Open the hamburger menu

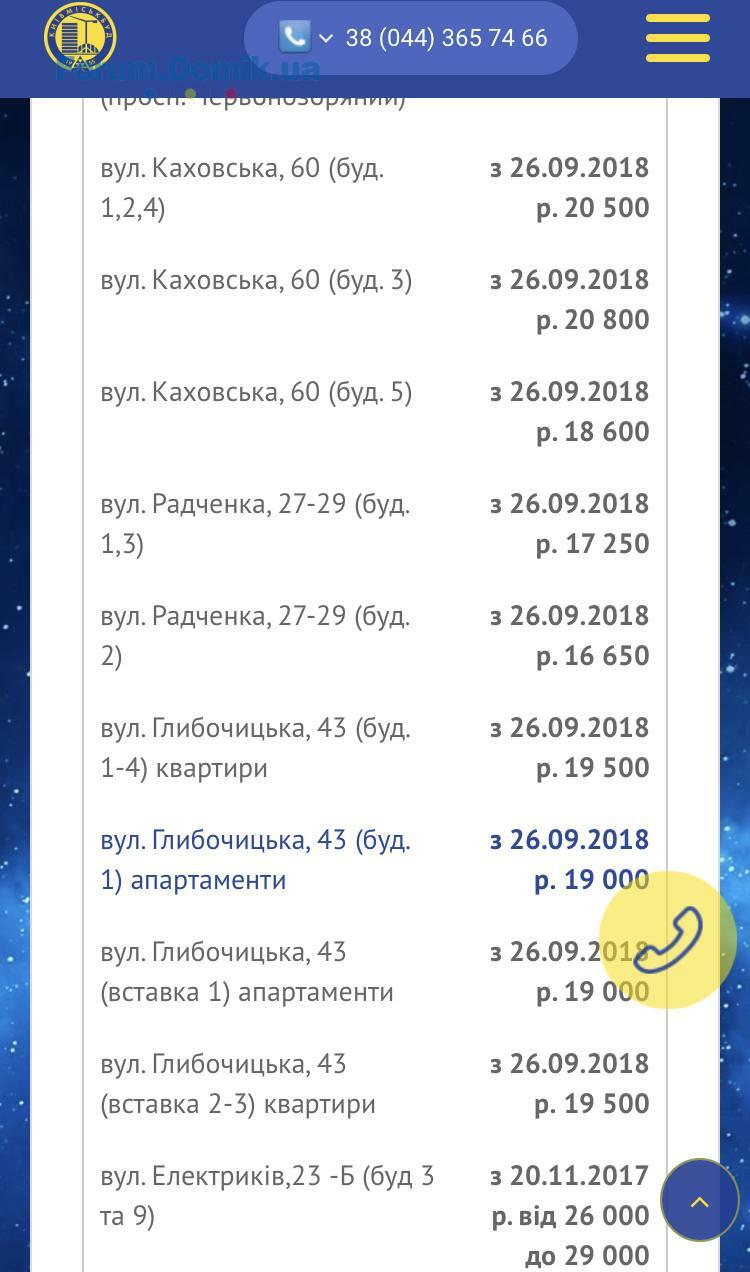(x=678, y=38)
